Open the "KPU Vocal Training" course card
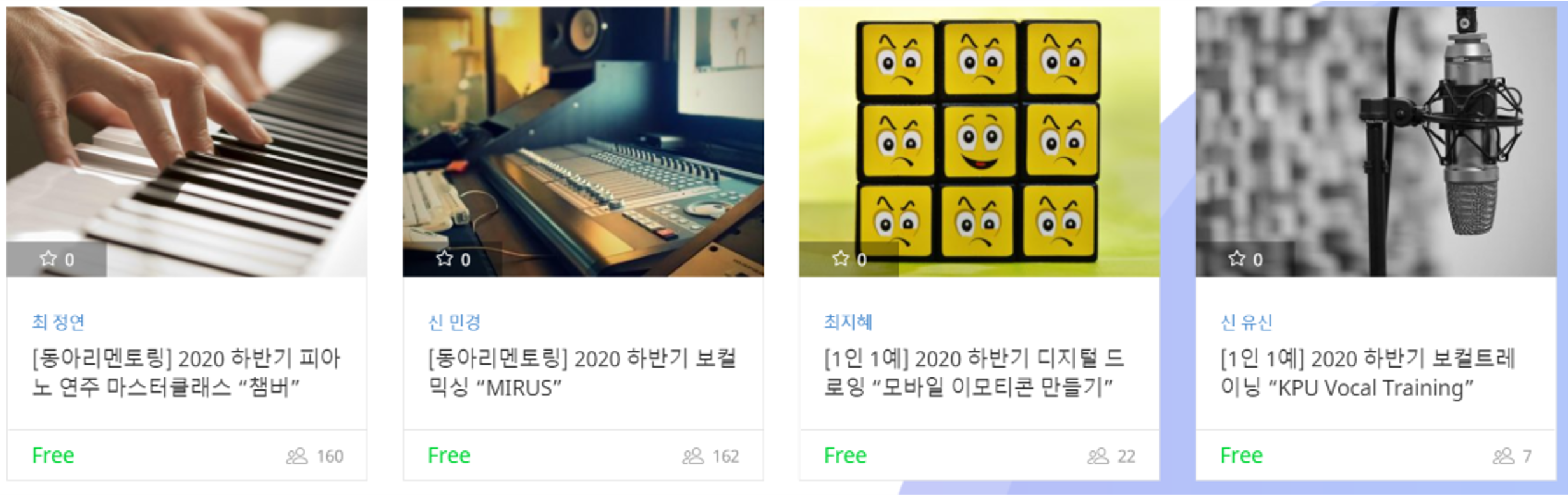Viewport: 1568px width, 495px height. coord(1367,373)
